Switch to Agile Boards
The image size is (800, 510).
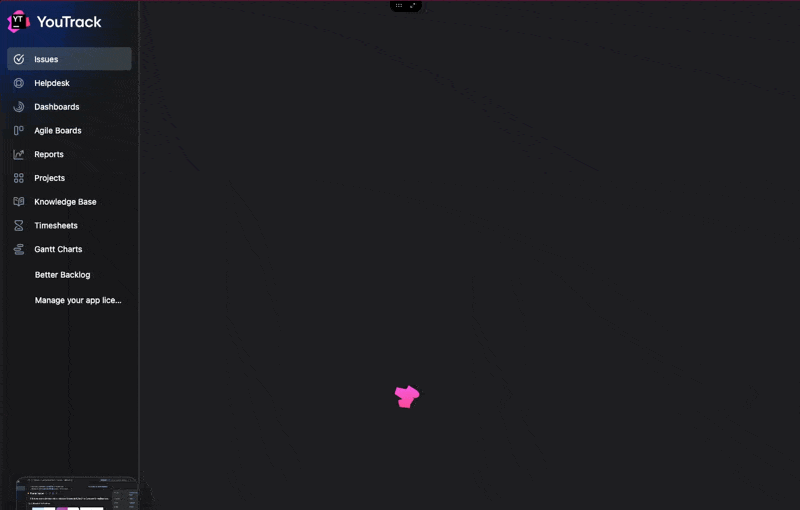tap(57, 131)
